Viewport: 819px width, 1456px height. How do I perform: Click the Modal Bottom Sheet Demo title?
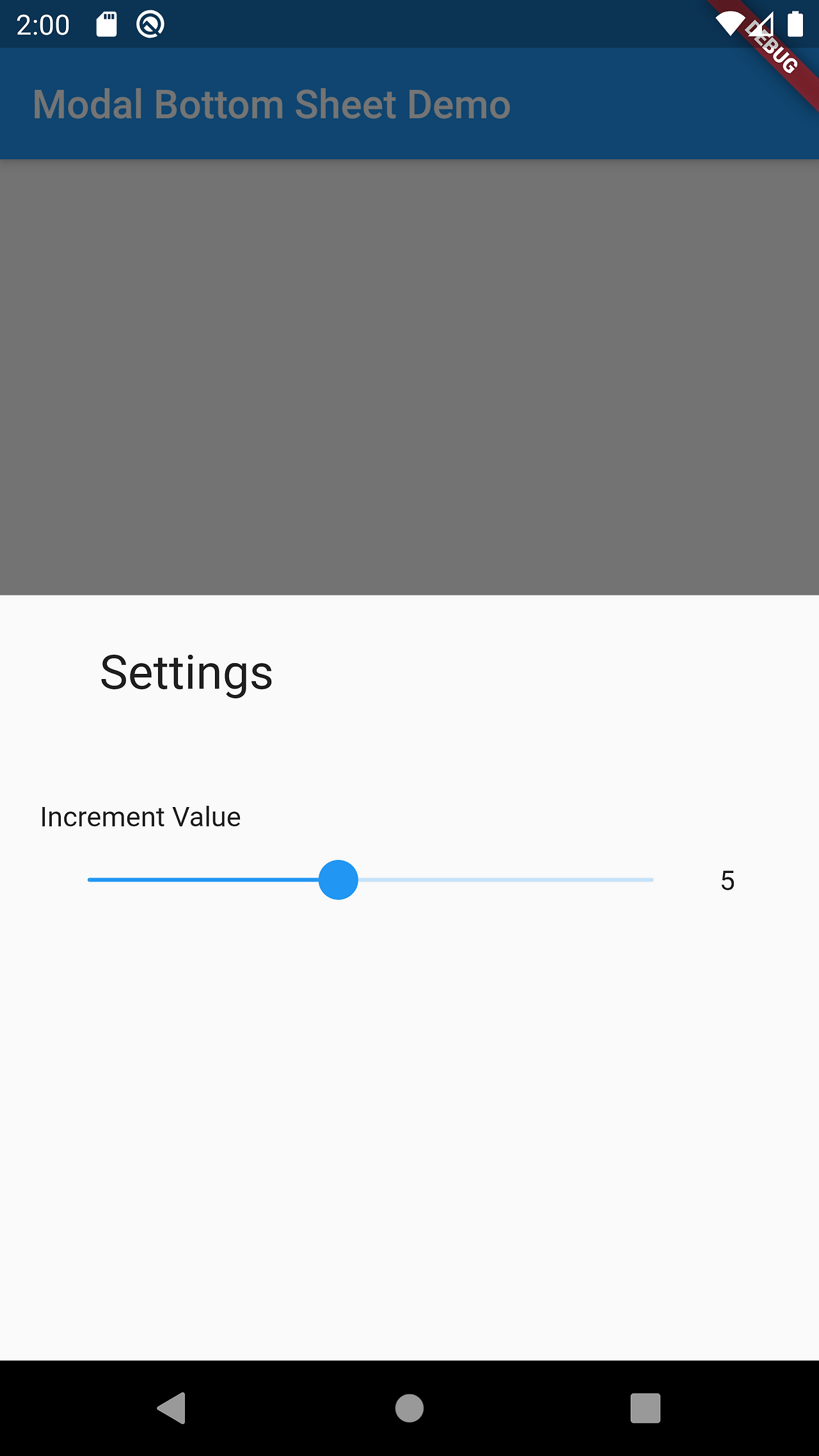(x=271, y=104)
